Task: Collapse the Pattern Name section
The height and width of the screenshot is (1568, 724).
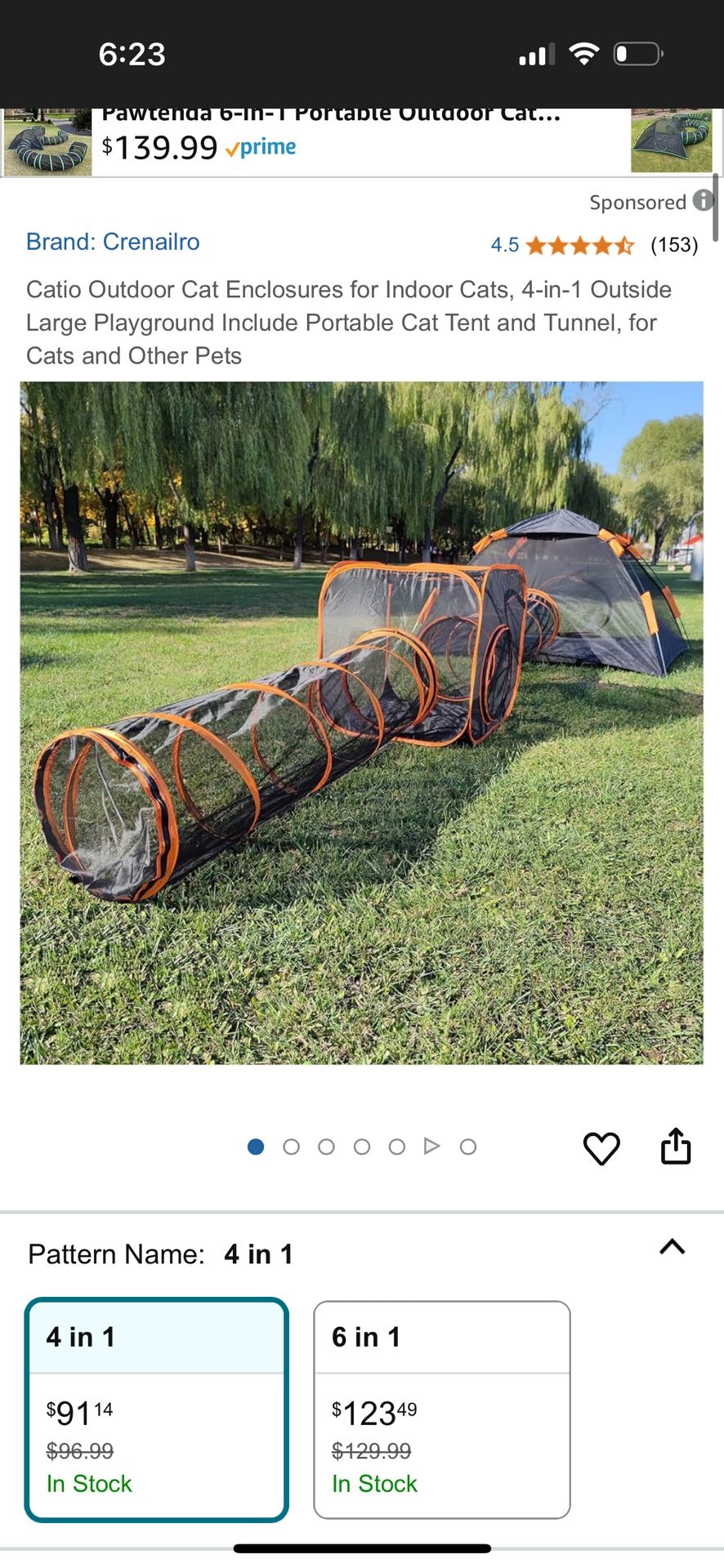Action: [672, 1247]
